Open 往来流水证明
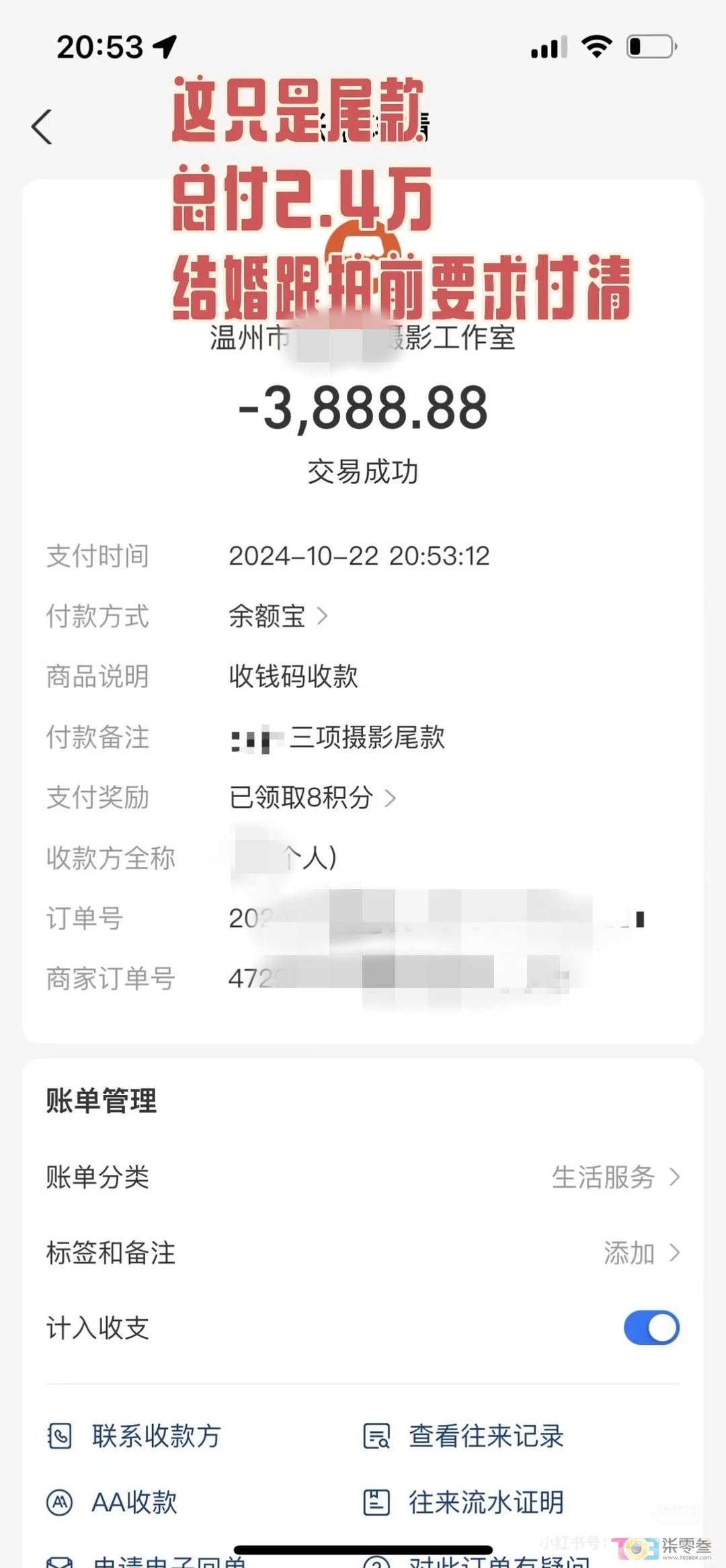The width and height of the screenshot is (726, 1568). pyautogui.click(x=464, y=1502)
